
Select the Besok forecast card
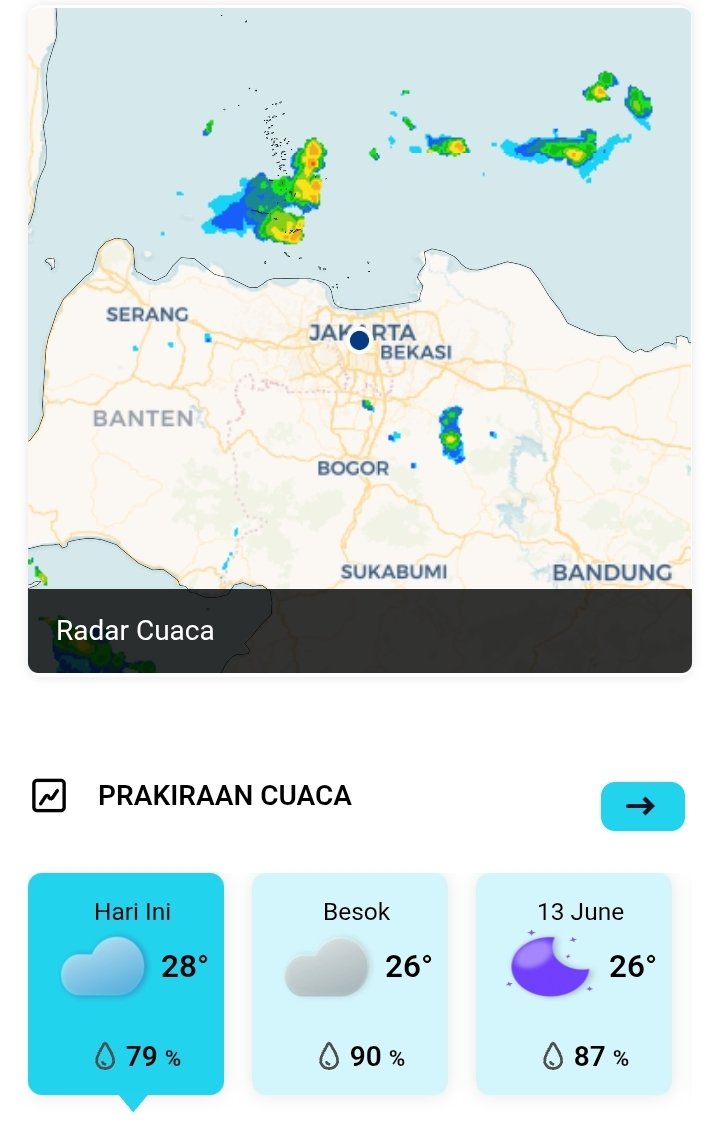[349, 982]
